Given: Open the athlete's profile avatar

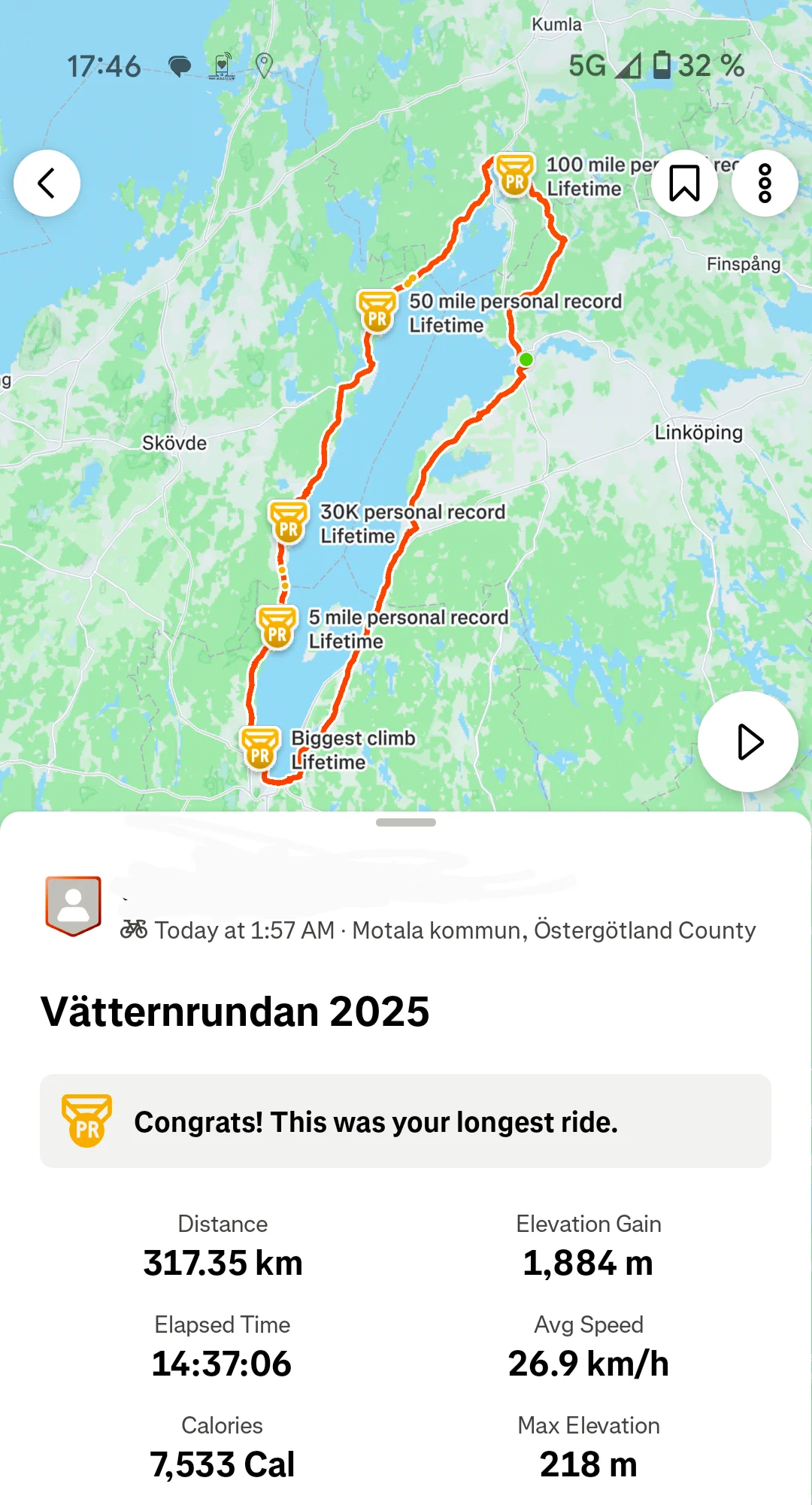Looking at the screenshot, I should pyautogui.click(x=73, y=906).
